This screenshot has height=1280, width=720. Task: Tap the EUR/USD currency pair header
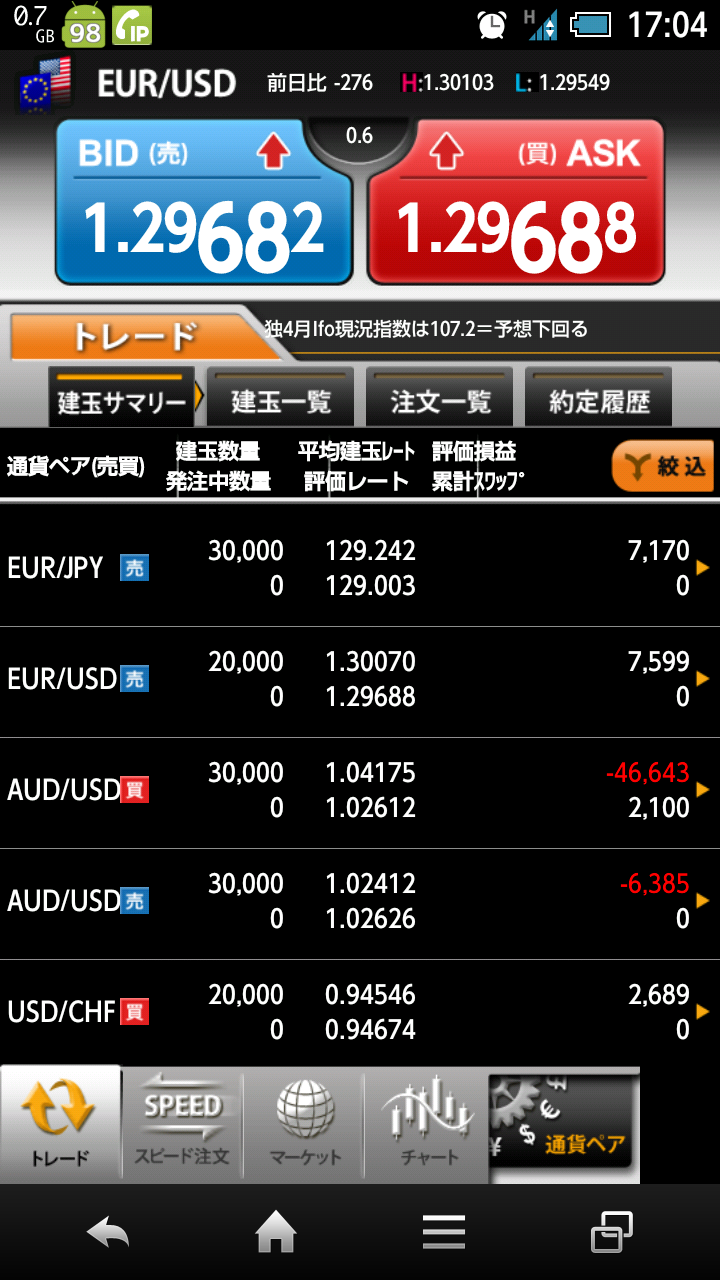[165, 83]
